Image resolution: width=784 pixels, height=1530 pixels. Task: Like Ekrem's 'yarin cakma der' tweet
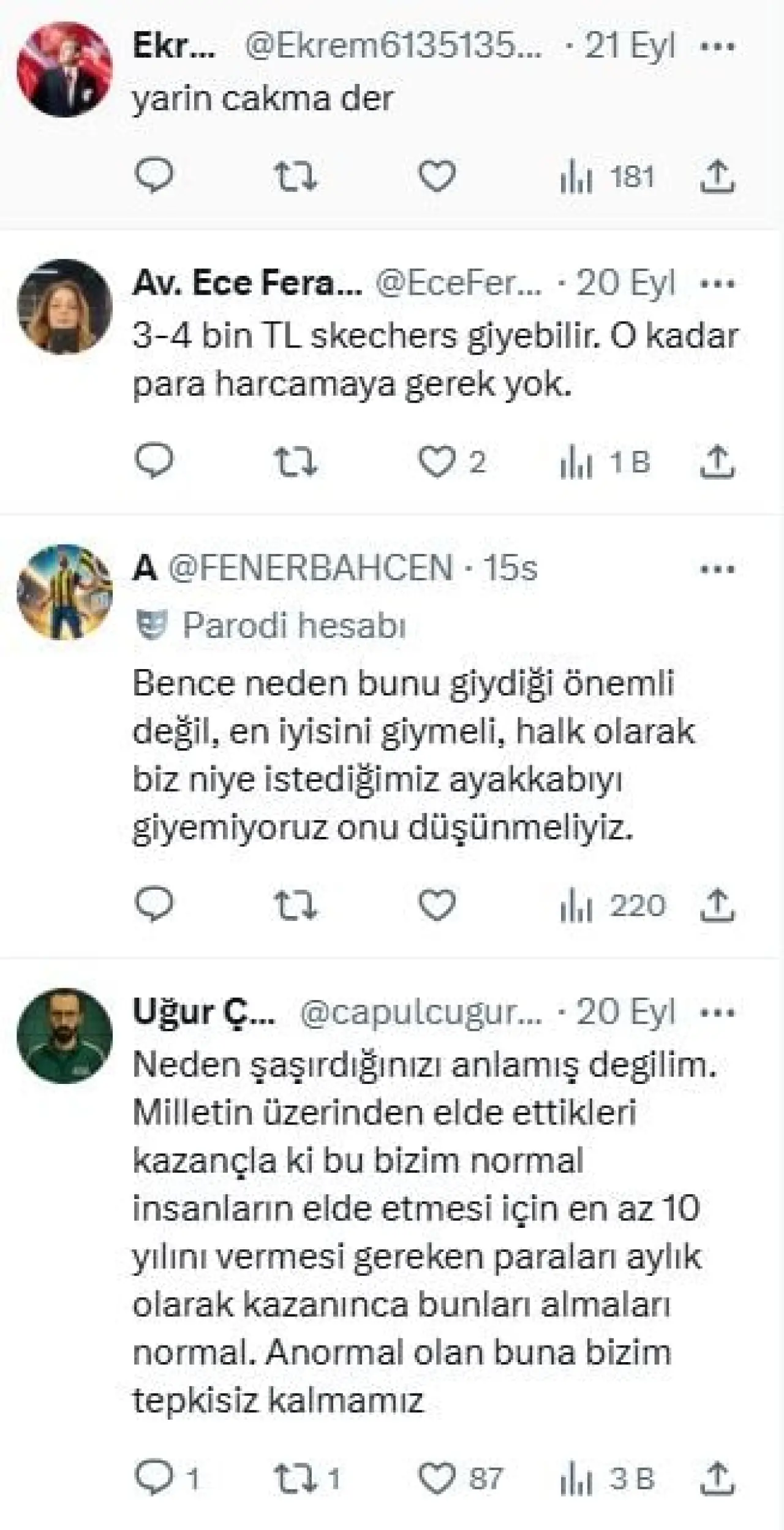click(x=437, y=177)
